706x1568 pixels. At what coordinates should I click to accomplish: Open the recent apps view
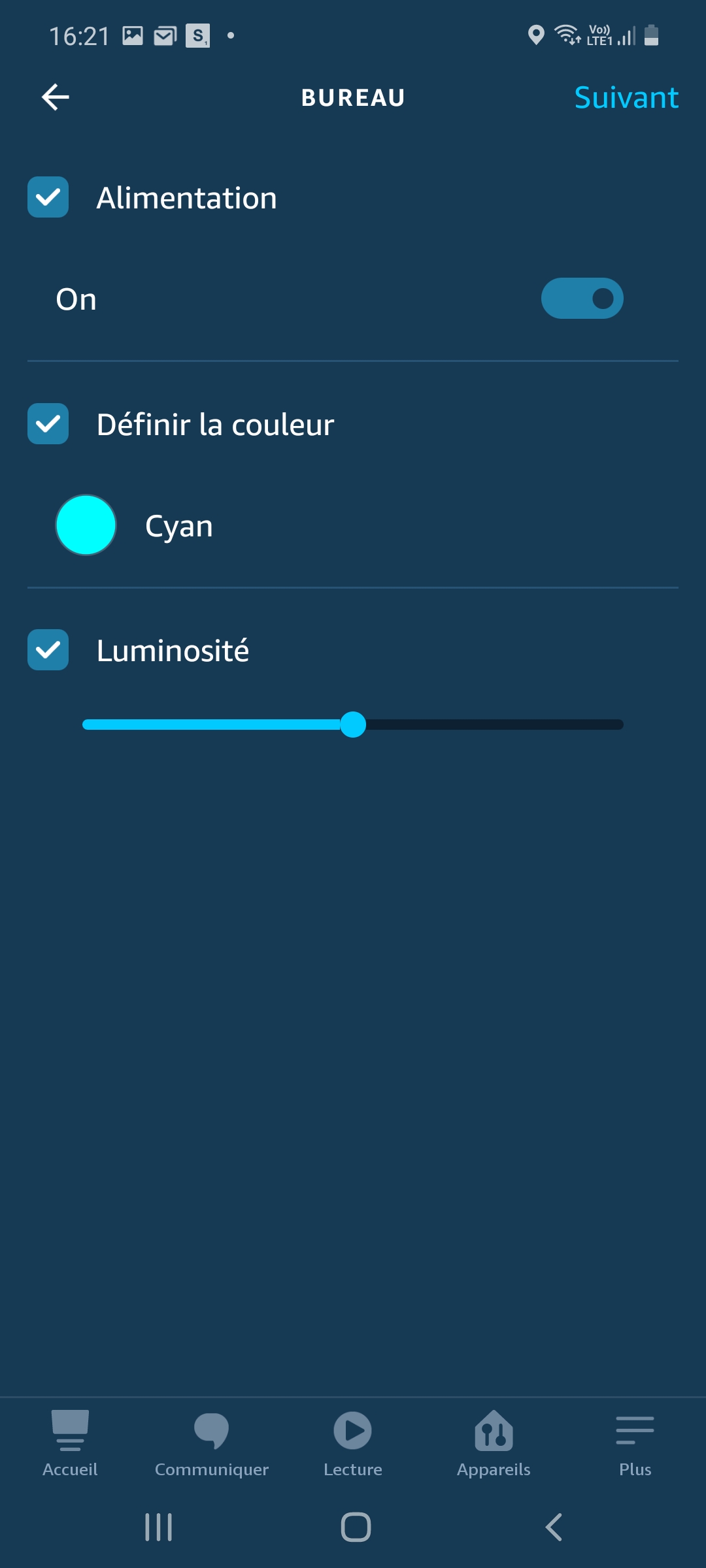(x=158, y=1527)
